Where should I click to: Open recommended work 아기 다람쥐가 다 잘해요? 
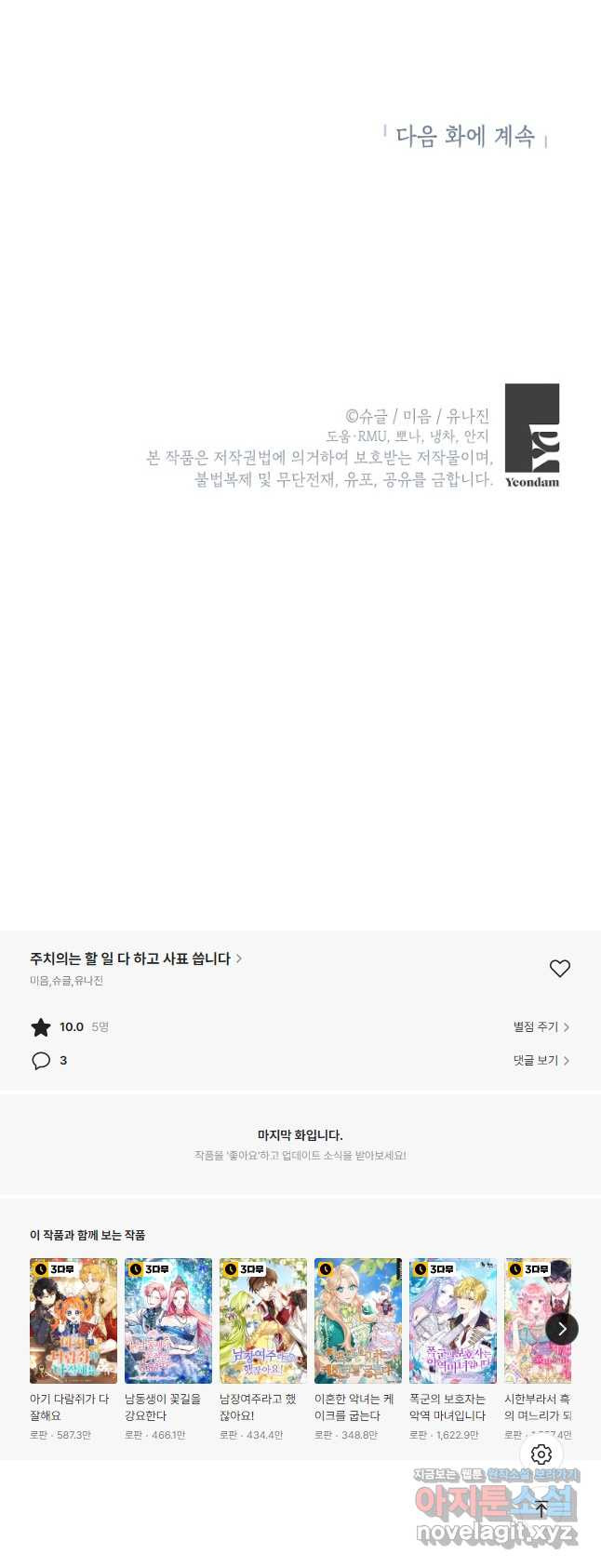73,1320
